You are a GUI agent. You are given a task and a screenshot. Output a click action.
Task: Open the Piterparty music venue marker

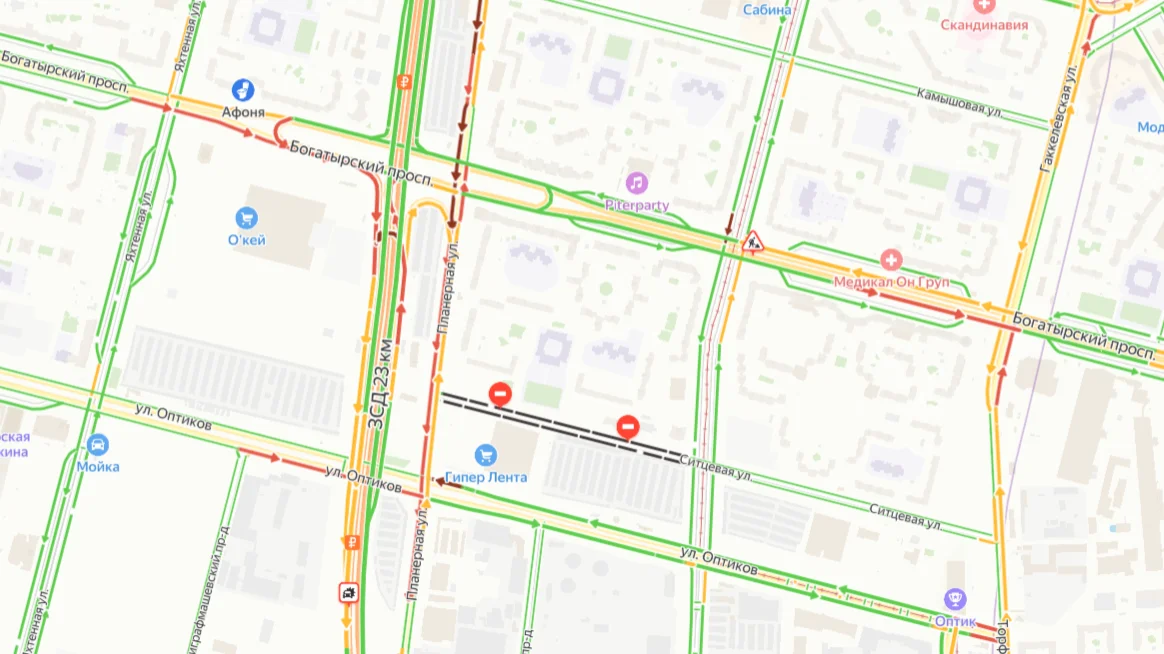[637, 183]
